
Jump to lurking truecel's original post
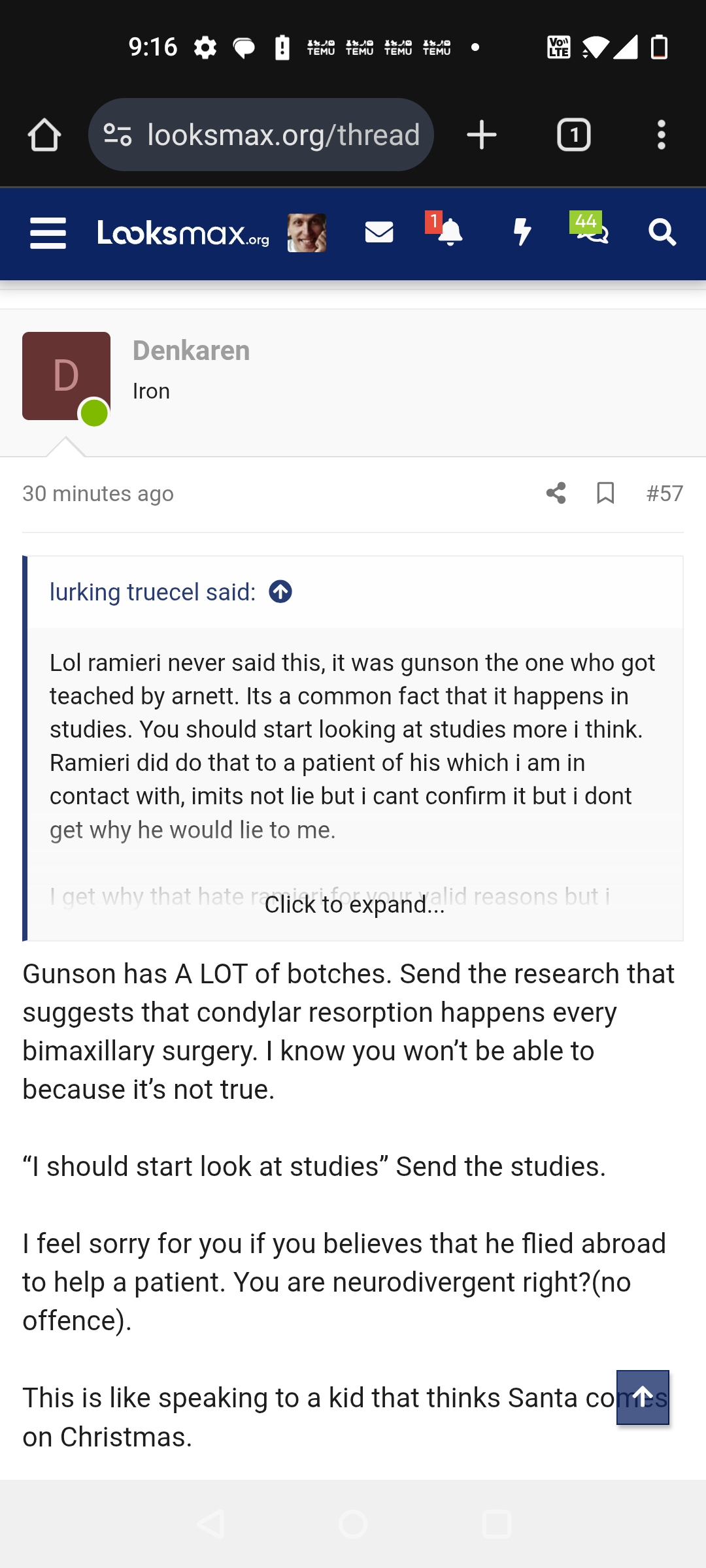pyautogui.click(x=280, y=592)
